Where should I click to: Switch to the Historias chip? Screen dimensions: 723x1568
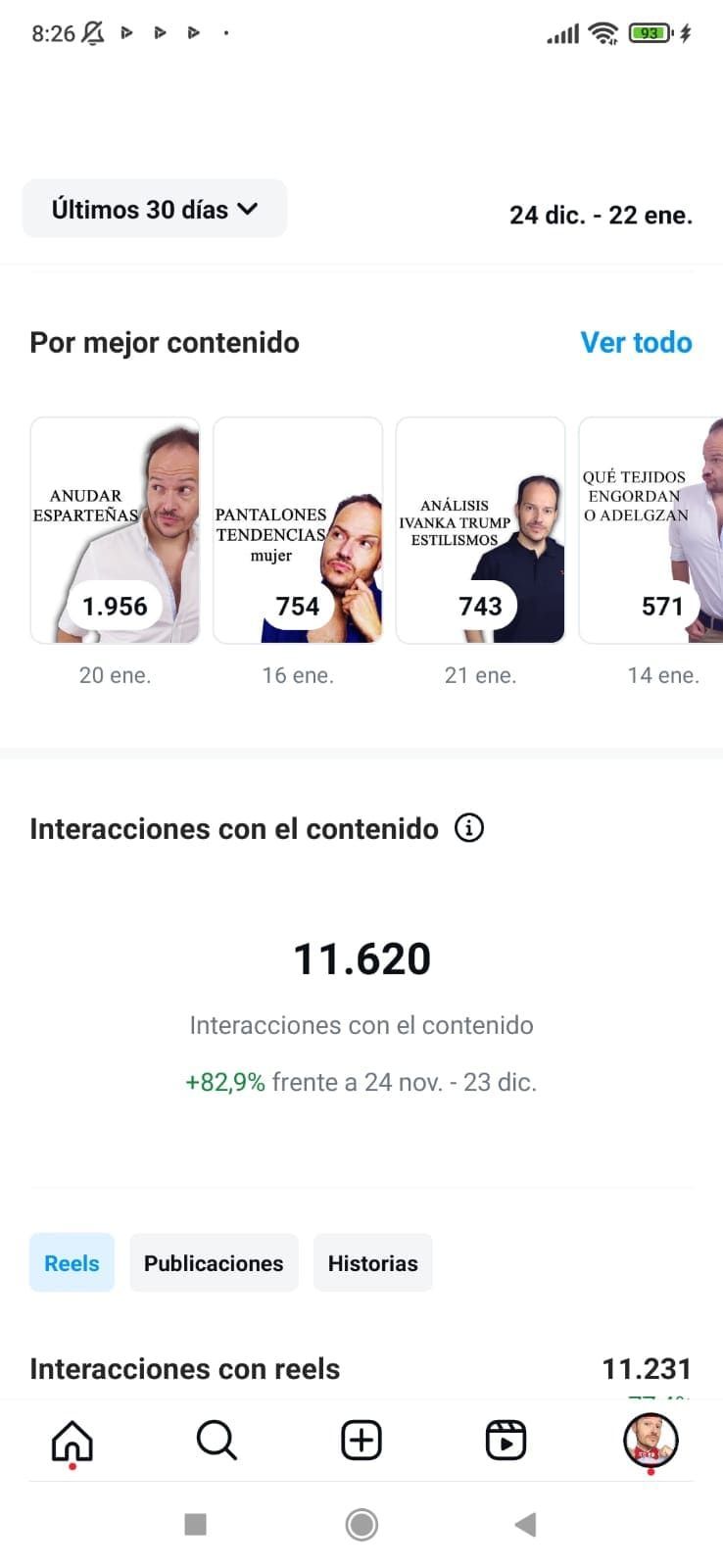pyautogui.click(x=372, y=1263)
